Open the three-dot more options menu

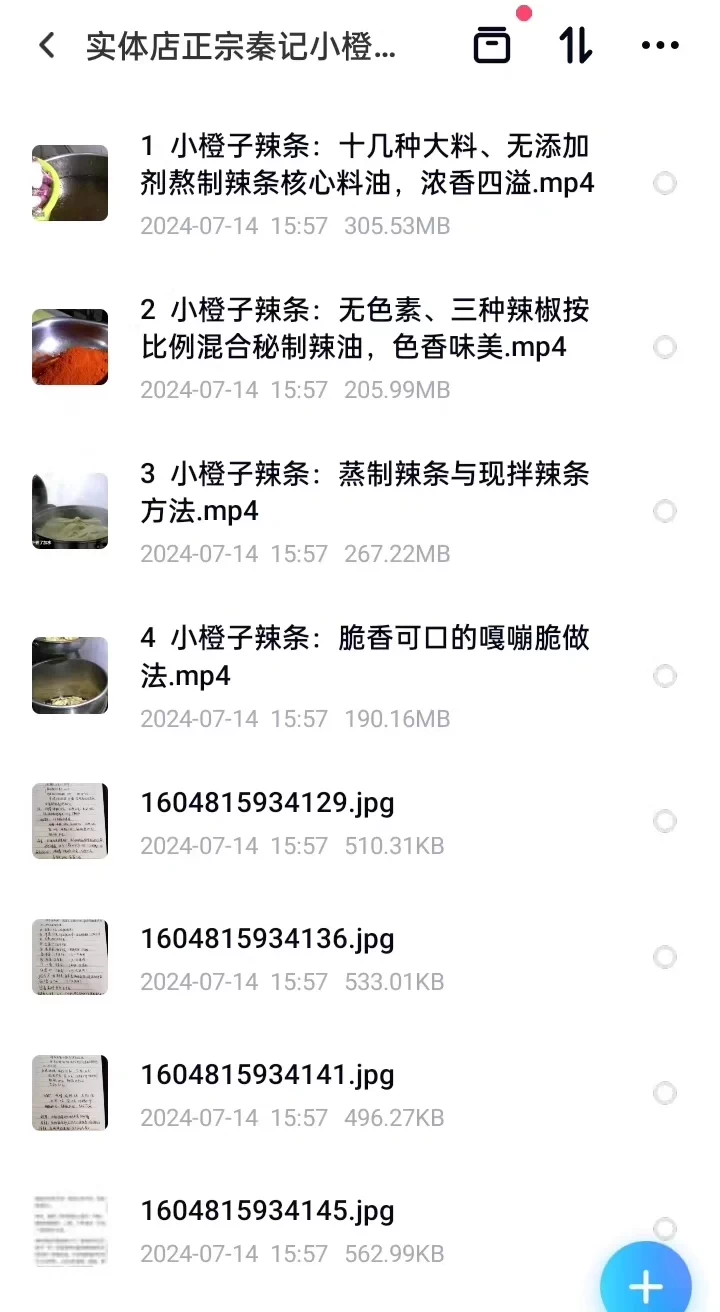tap(659, 45)
